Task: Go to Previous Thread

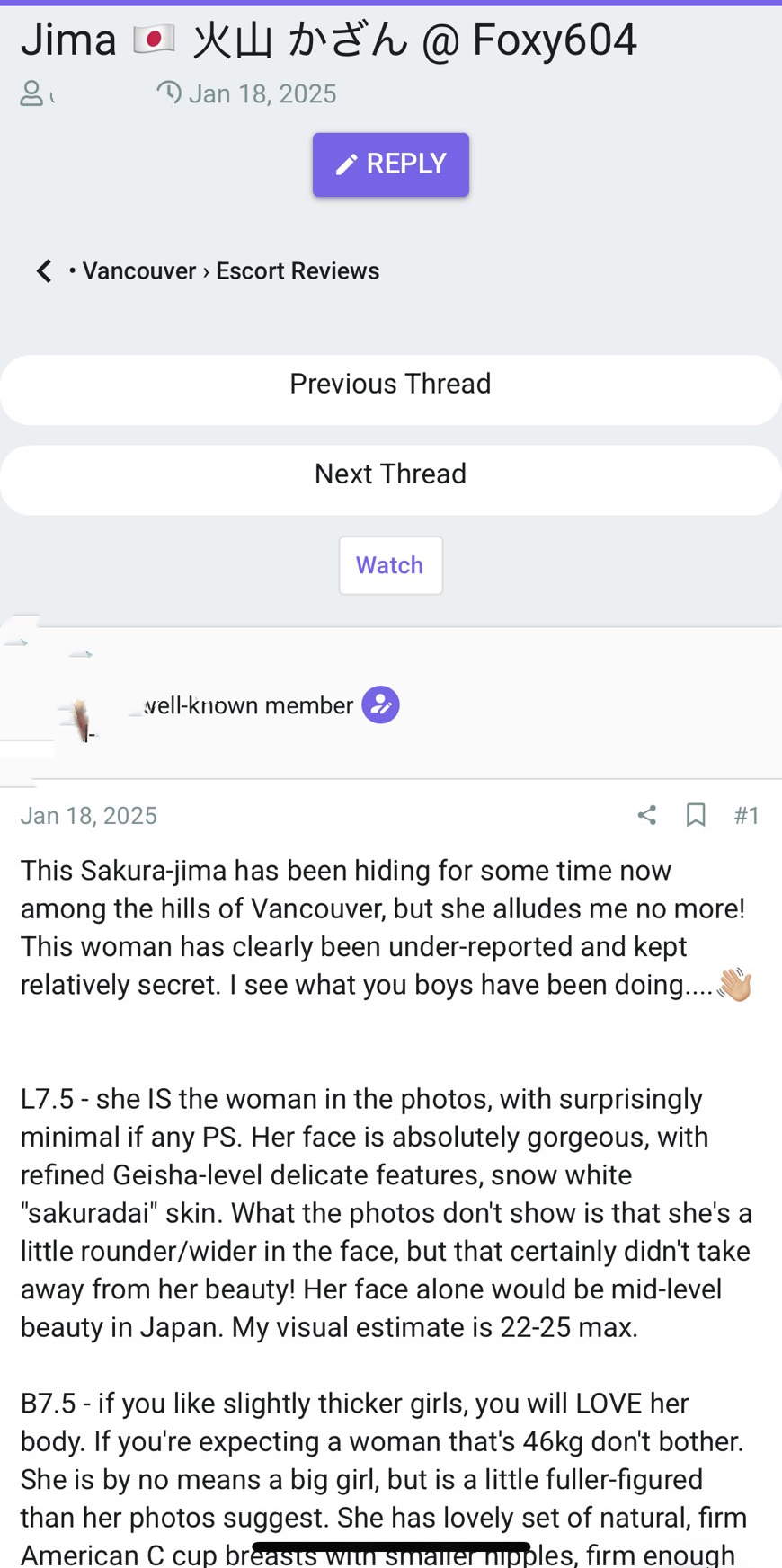Action: coord(390,385)
